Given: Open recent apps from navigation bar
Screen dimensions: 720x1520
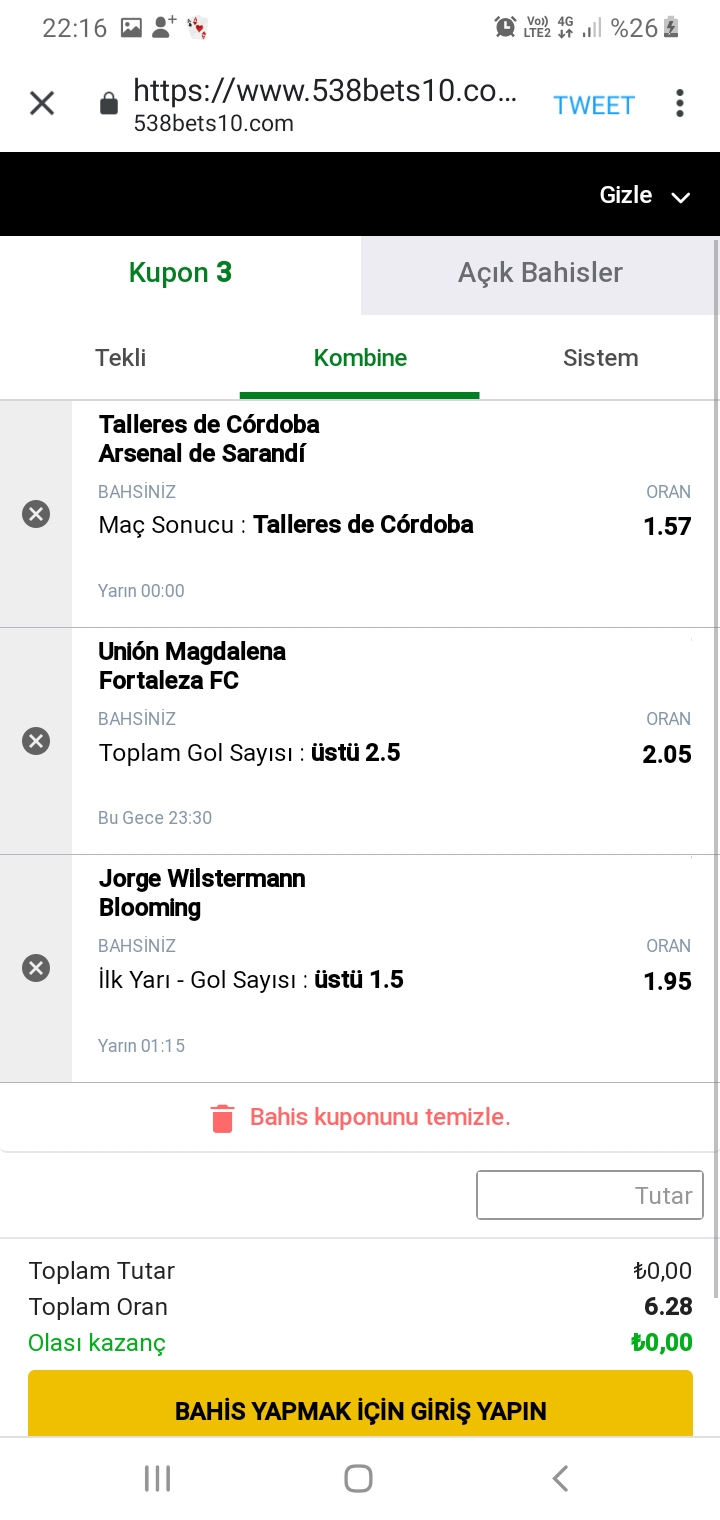Looking at the screenshot, I should (x=158, y=1478).
